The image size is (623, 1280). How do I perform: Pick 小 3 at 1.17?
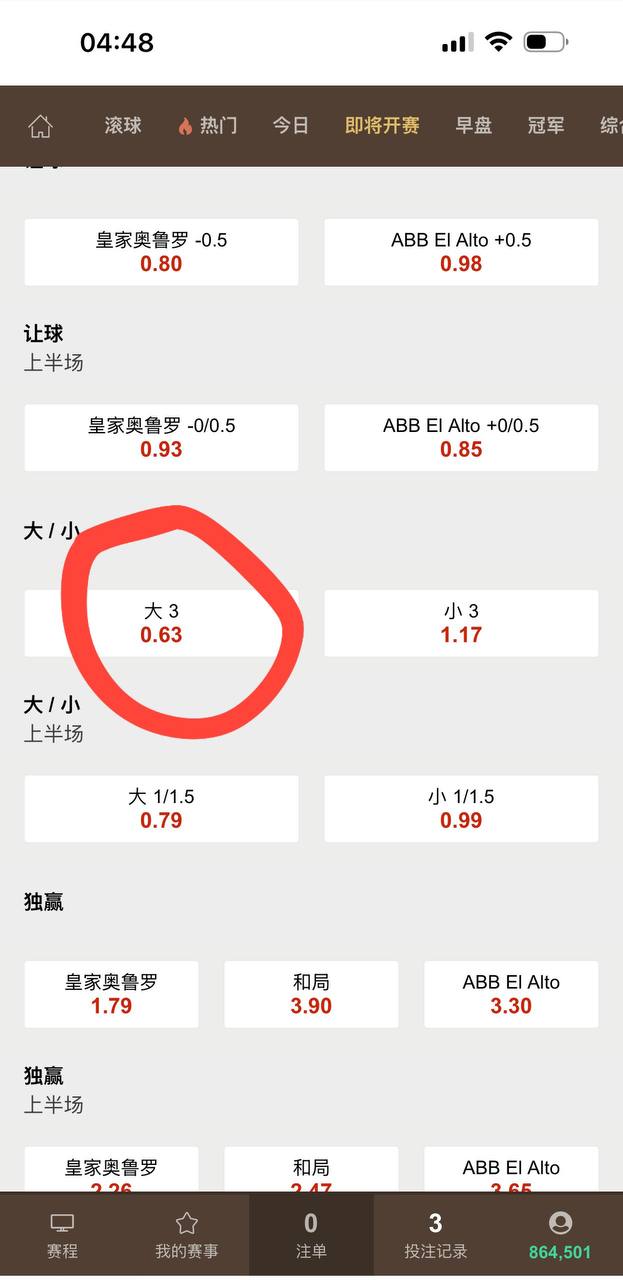461,623
